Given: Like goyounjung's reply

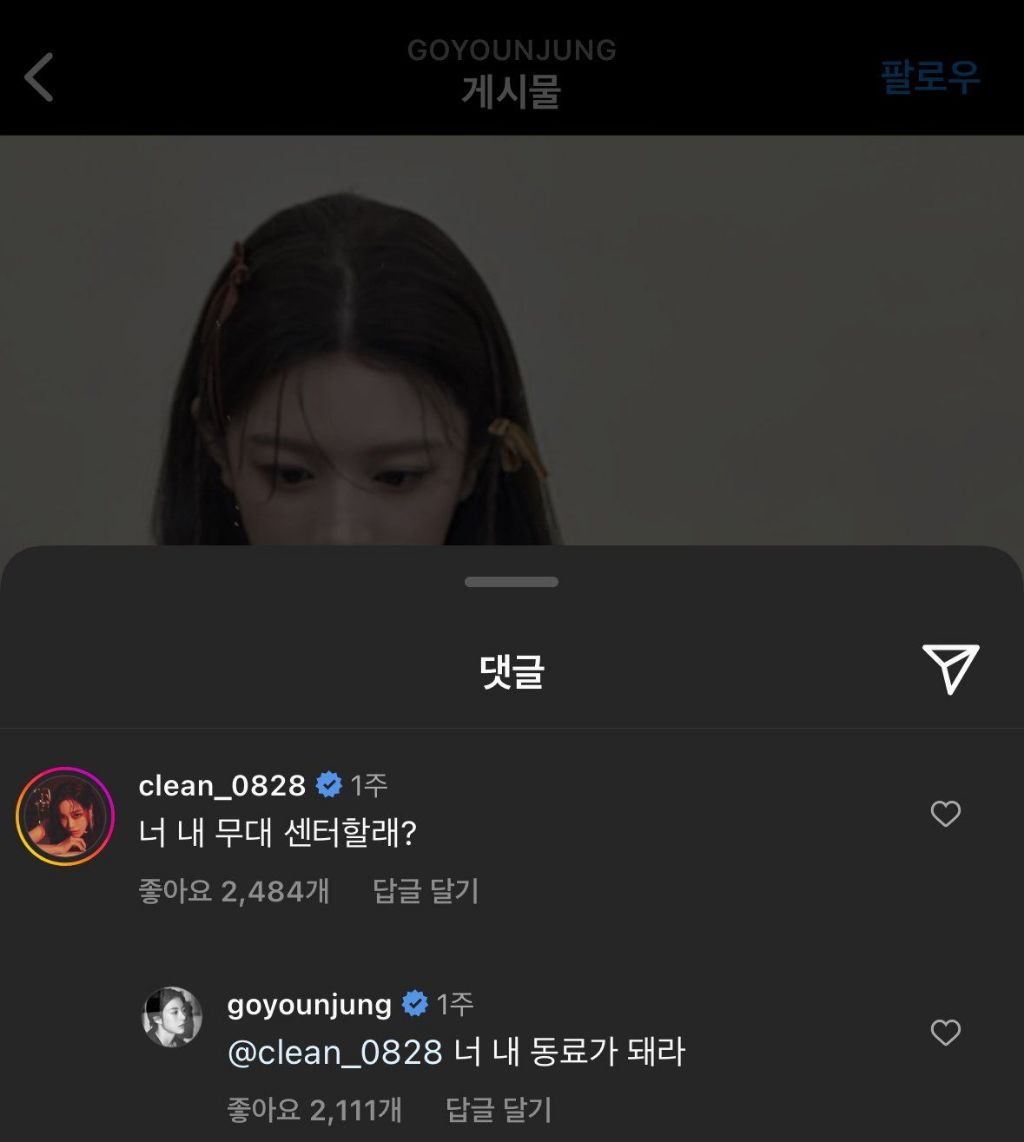Looking at the screenshot, I should coord(945,1032).
